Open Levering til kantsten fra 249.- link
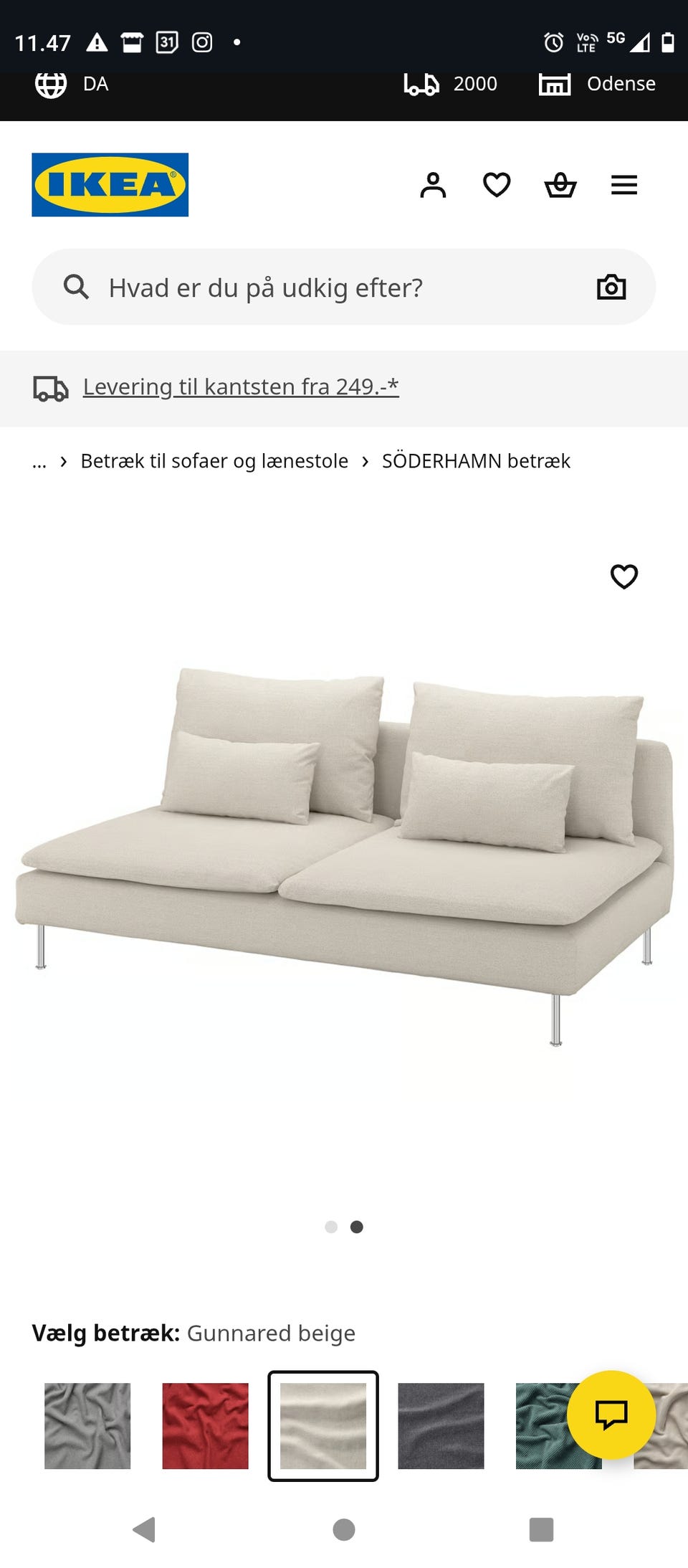The width and height of the screenshot is (688, 1568). (240, 386)
